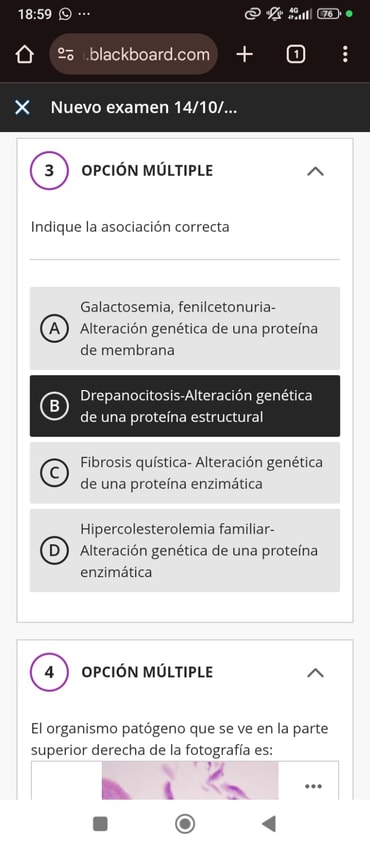The height and width of the screenshot is (848, 370).
Task: Close the Nuevo examen panel
Action: tap(22, 107)
